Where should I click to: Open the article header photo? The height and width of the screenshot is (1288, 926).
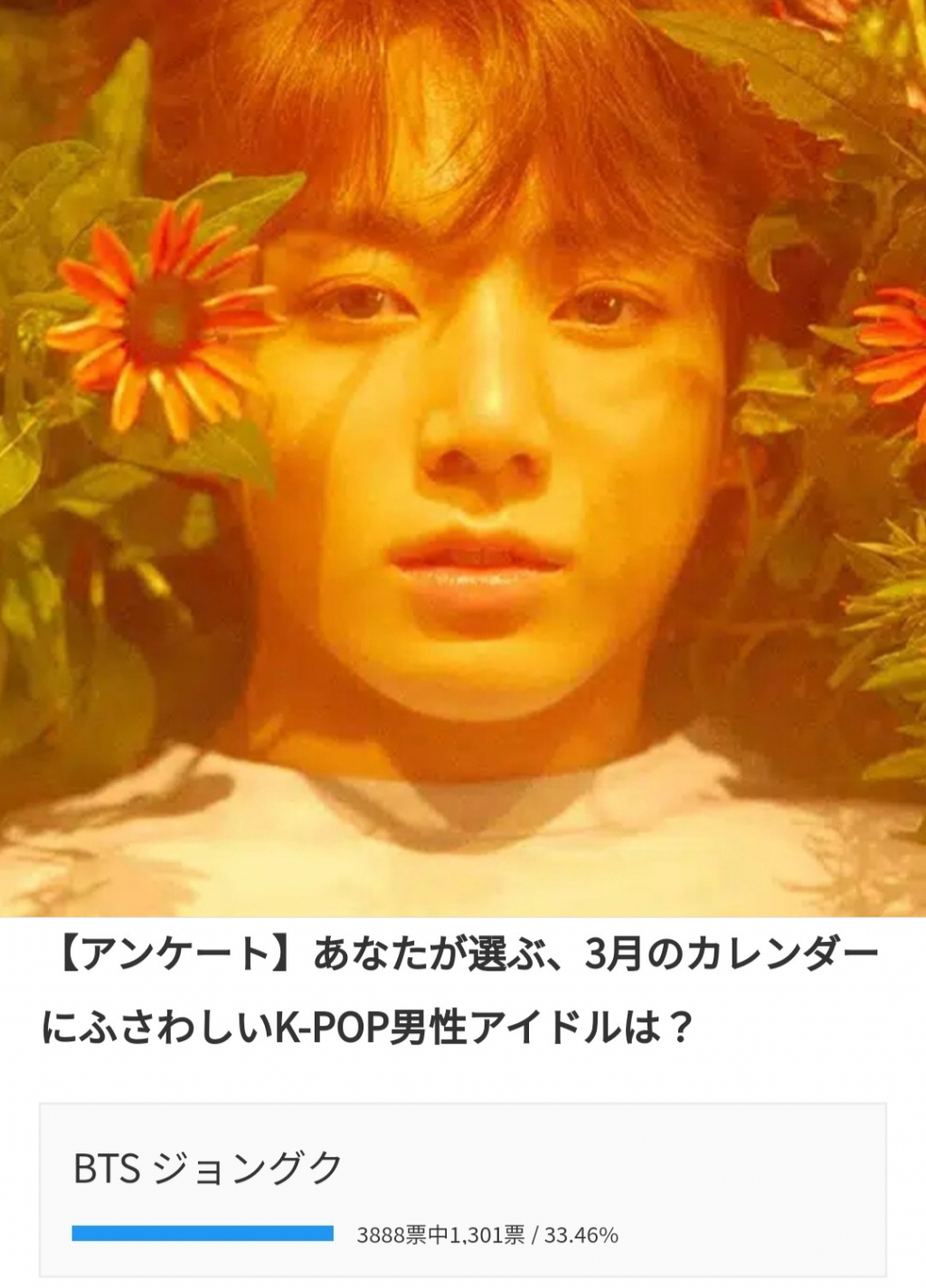tap(463, 456)
